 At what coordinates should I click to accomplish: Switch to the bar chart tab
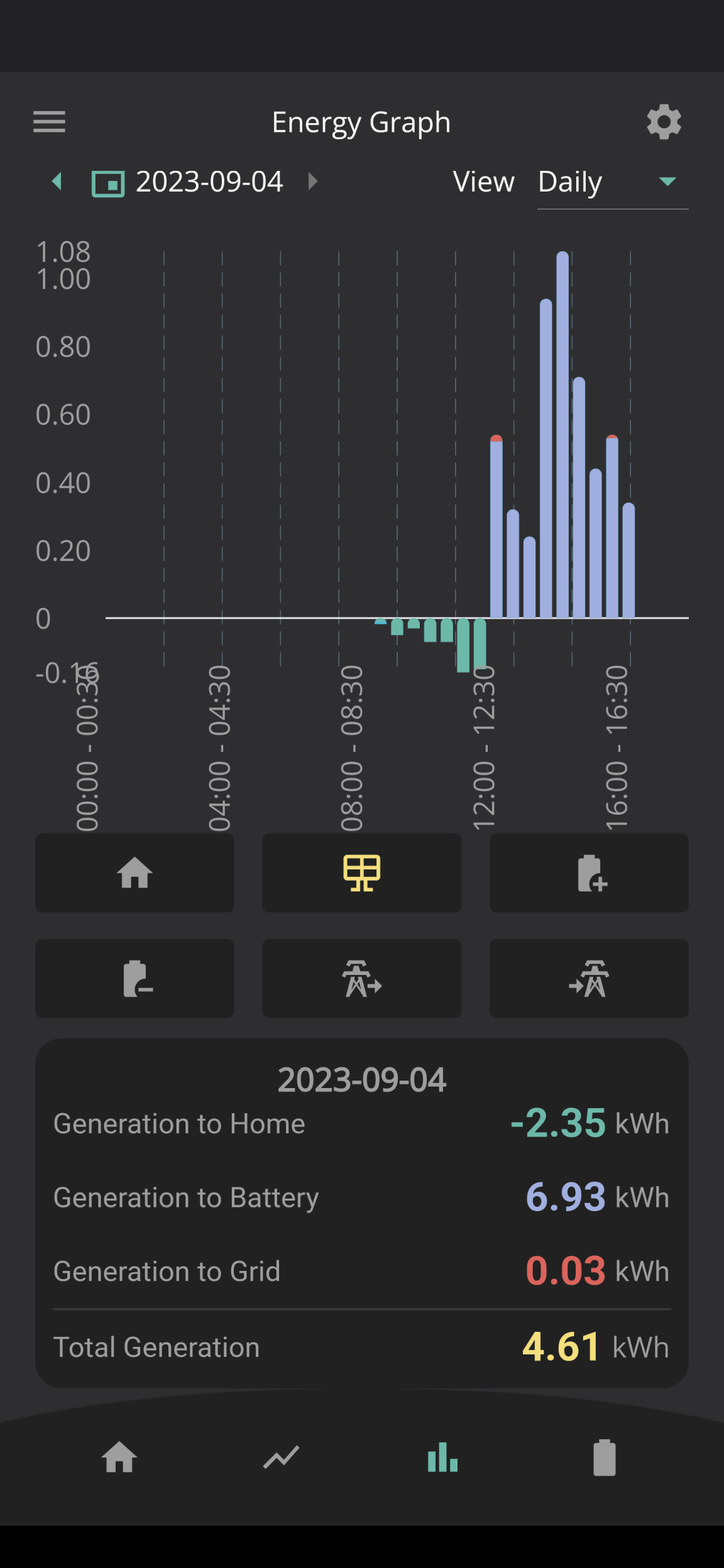442,1457
